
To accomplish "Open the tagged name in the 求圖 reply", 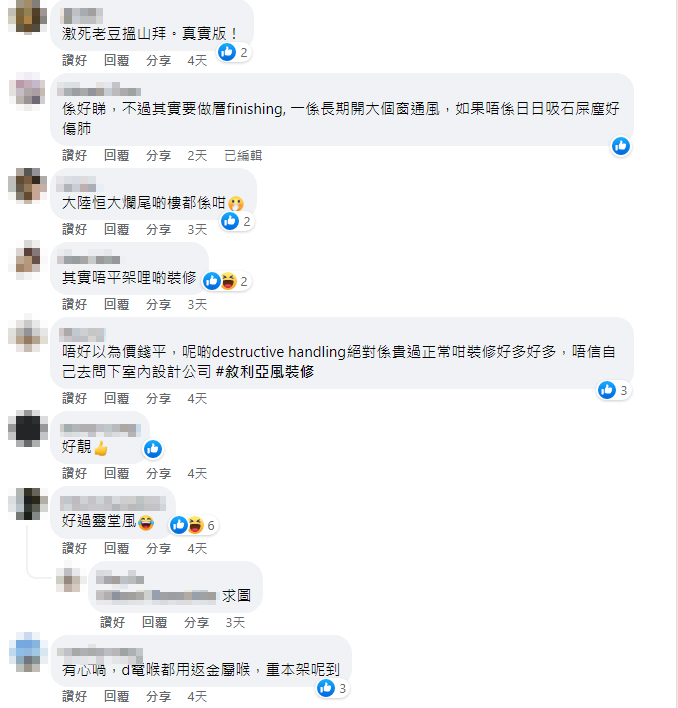I will (156, 596).
